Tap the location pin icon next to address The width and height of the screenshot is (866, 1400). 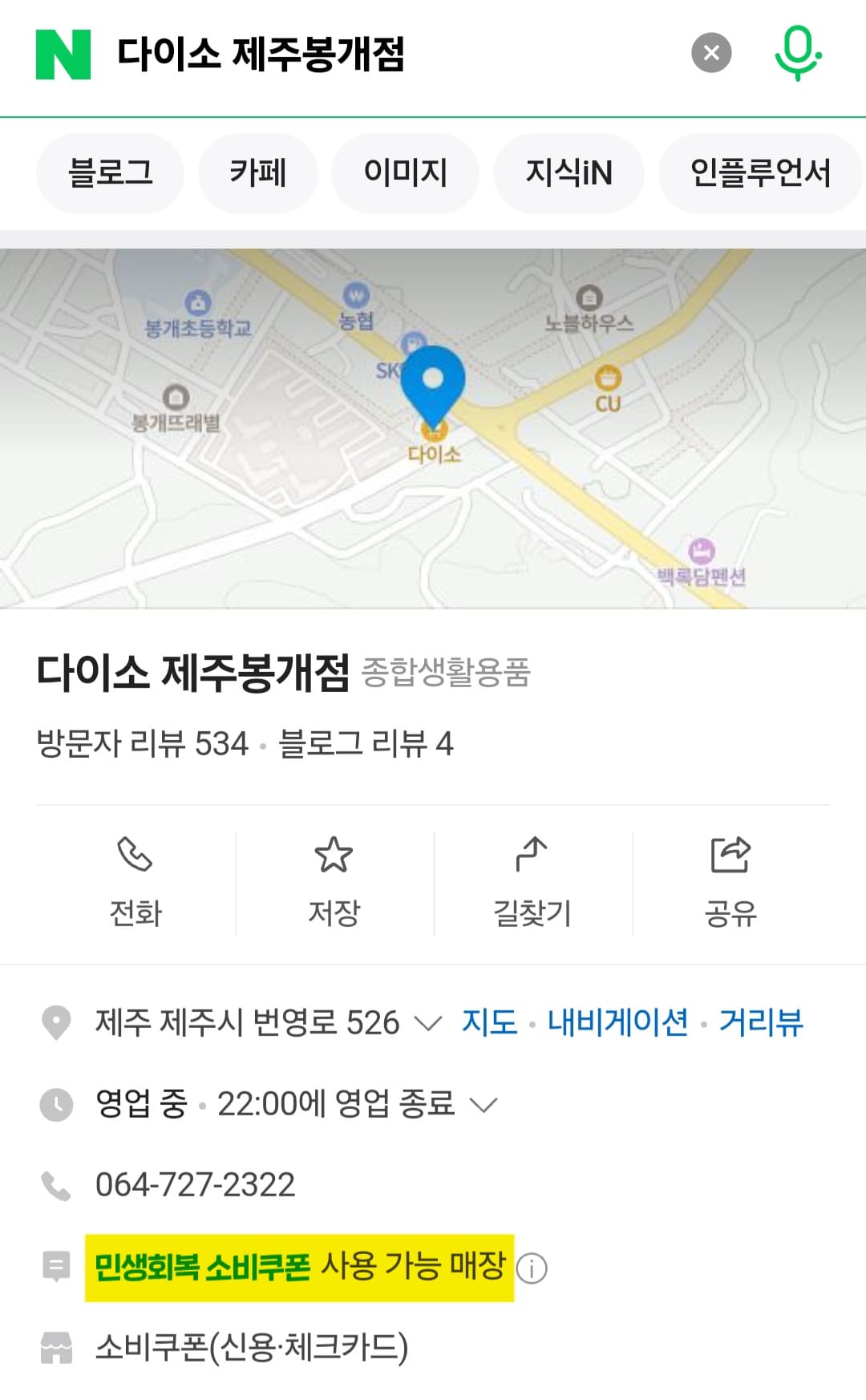coord(55,1022)
